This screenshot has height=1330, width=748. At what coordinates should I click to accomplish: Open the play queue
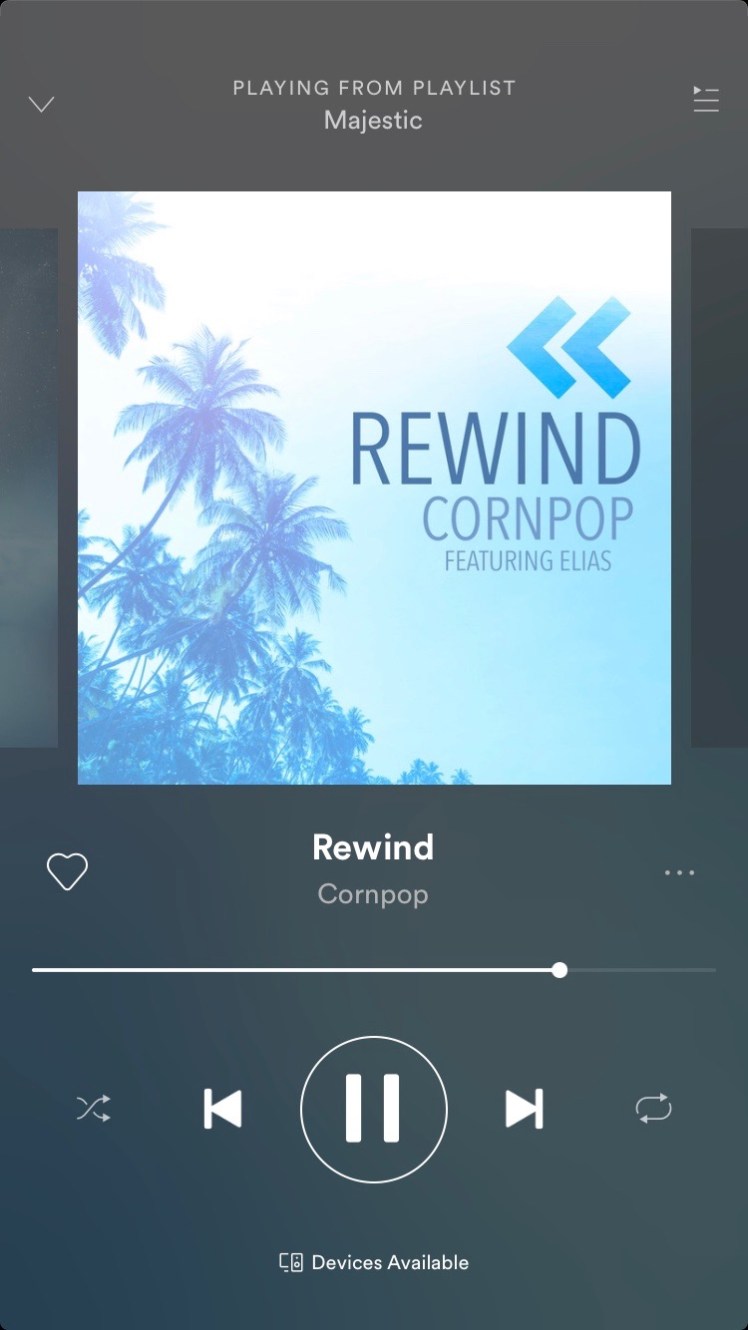[706, 99]
